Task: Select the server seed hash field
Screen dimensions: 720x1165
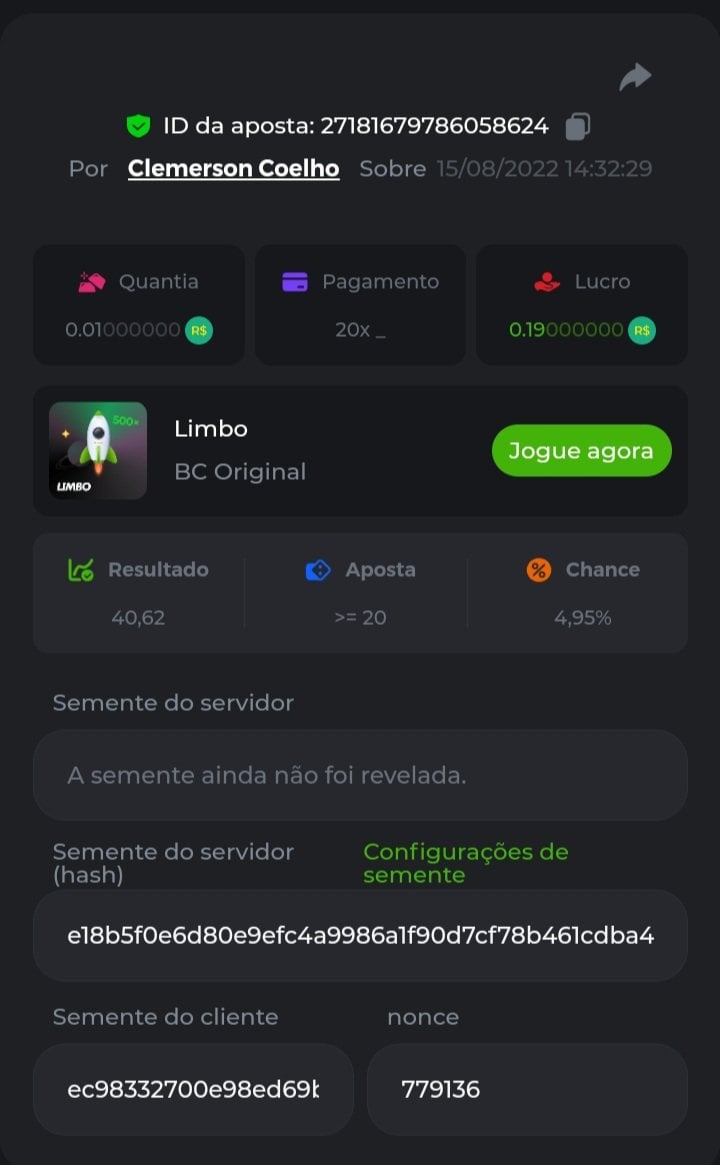Action: coord(360,936)
